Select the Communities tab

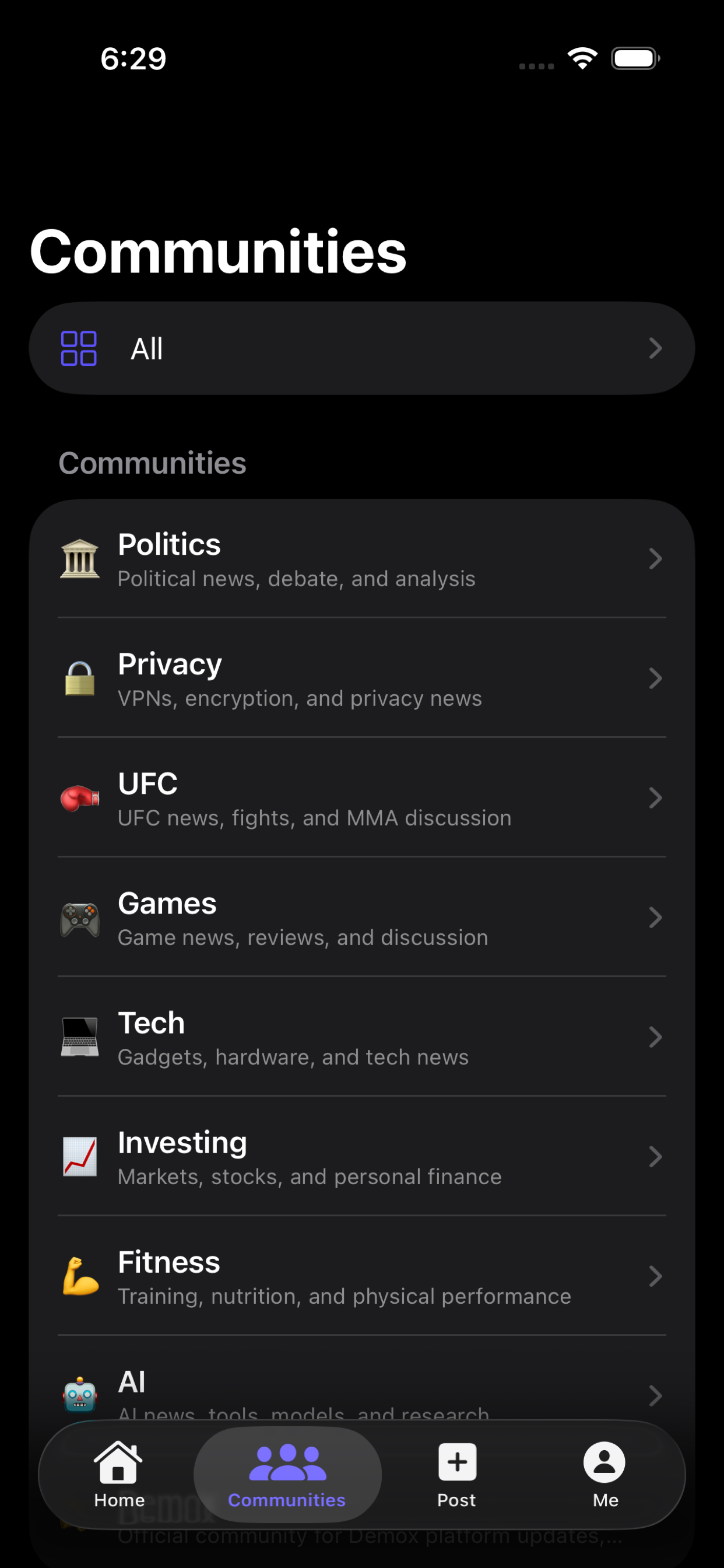(287, 1474)
